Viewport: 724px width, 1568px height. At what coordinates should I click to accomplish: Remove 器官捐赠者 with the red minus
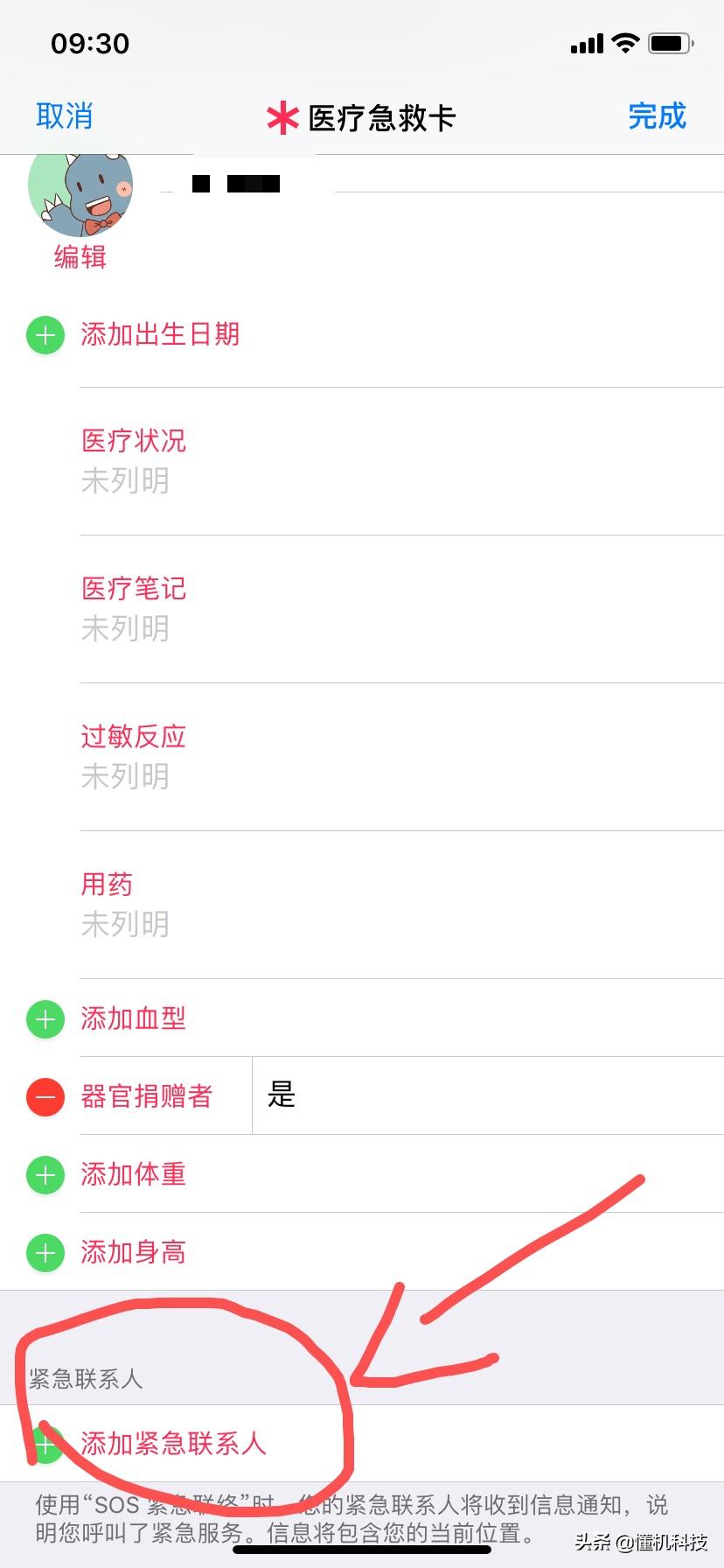pyautogui.click(x=45, y=1096)
